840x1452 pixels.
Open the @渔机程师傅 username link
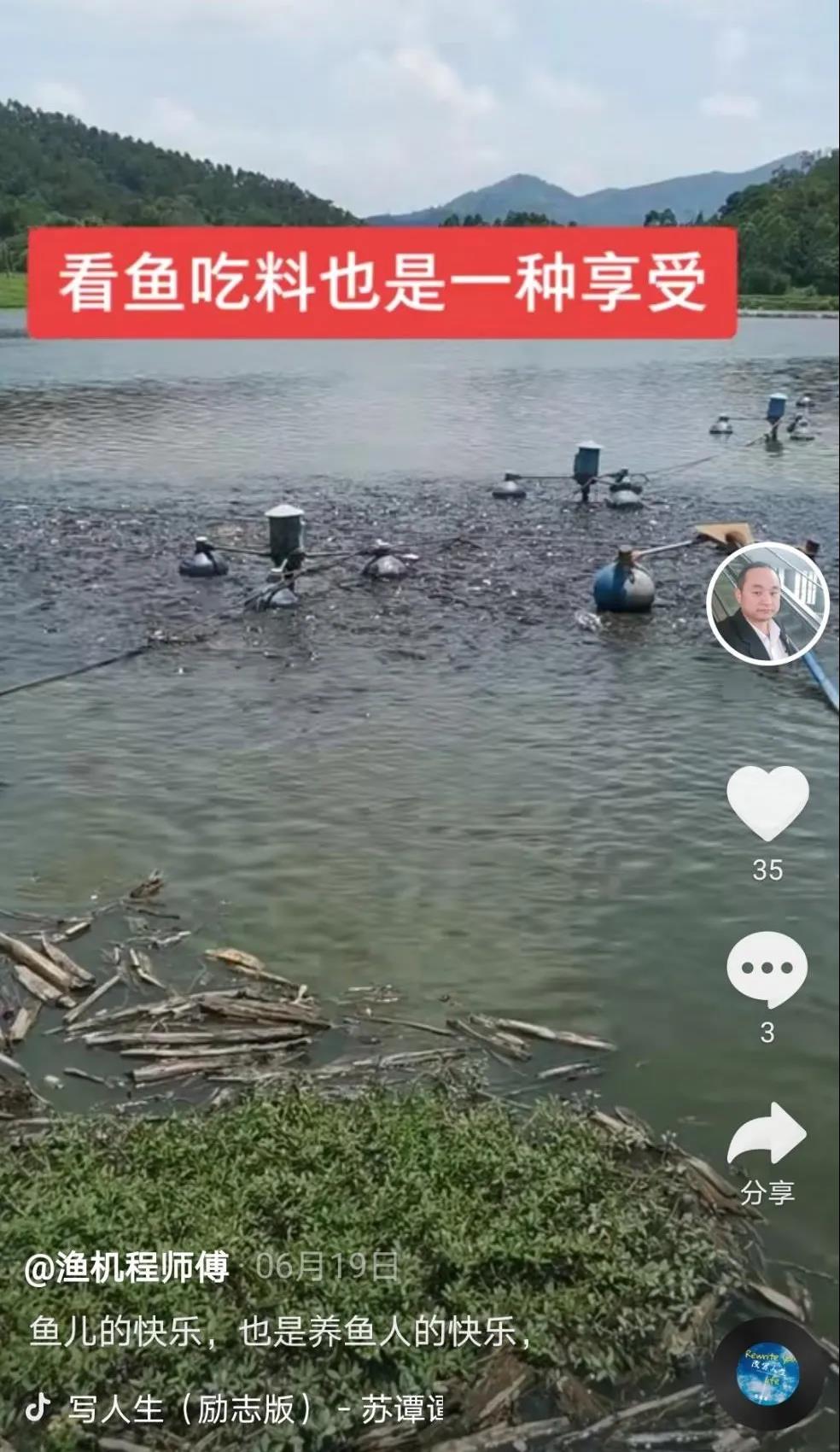click(x=127, y=1268)
